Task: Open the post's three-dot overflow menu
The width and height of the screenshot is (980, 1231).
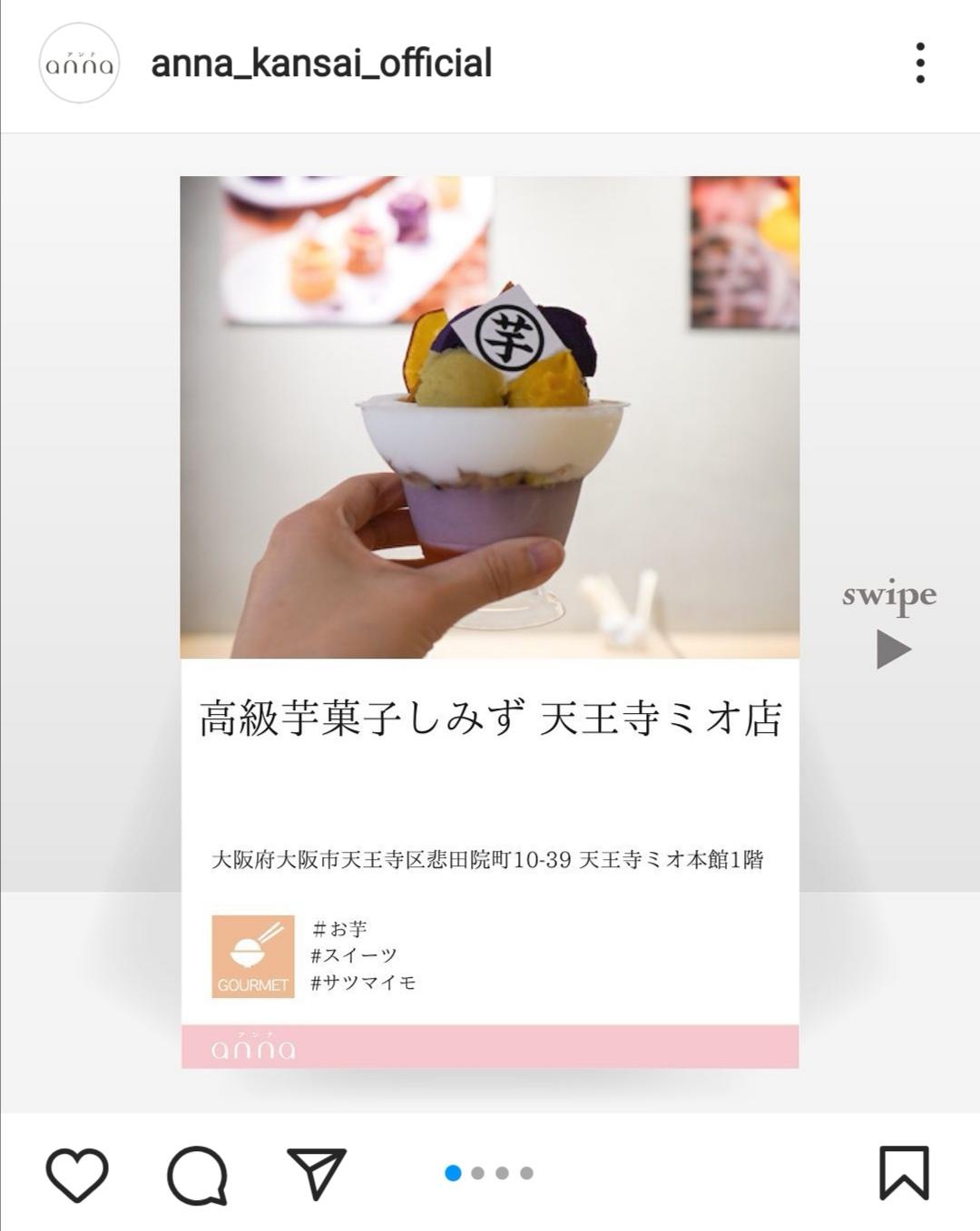Action: coord(920,64)
